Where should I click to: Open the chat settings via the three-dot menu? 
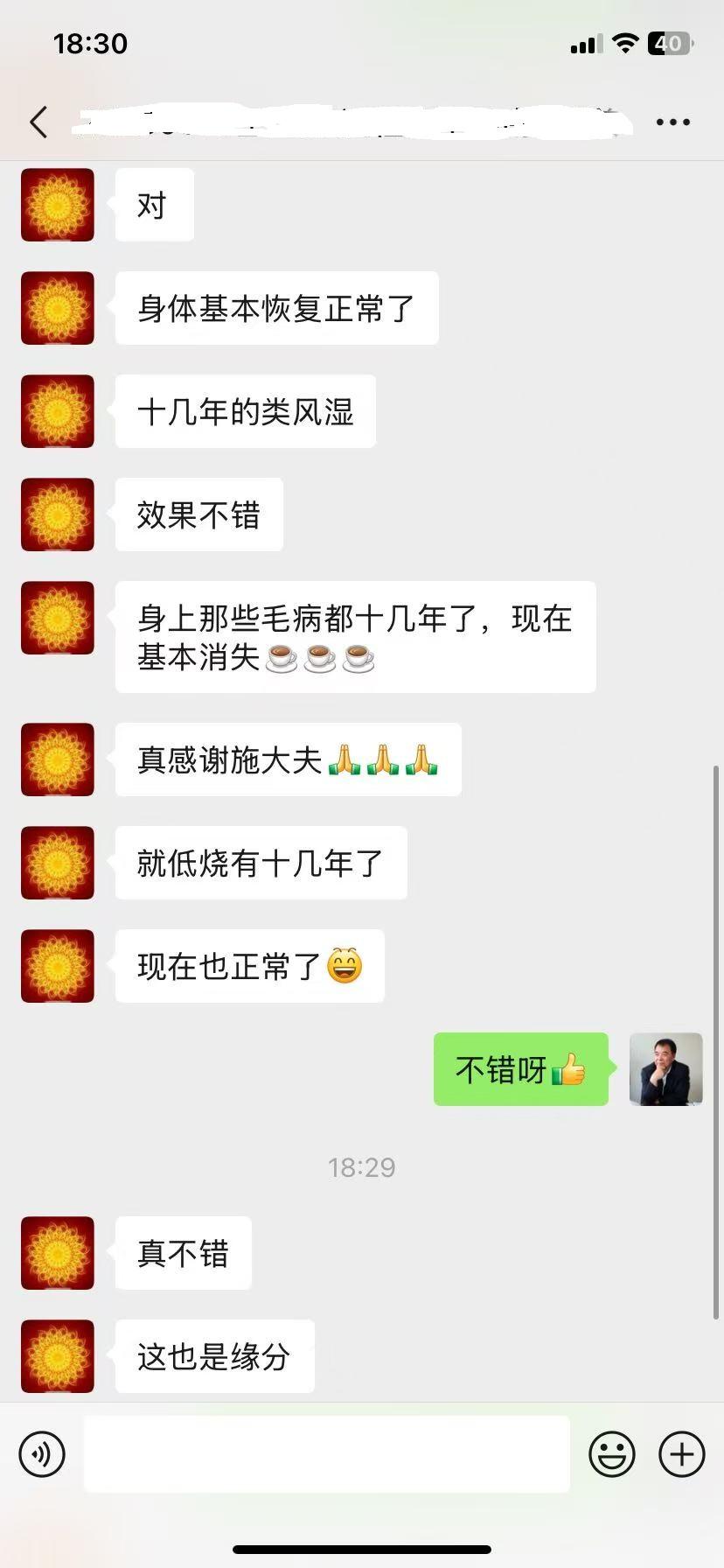(x=672, y=122)
